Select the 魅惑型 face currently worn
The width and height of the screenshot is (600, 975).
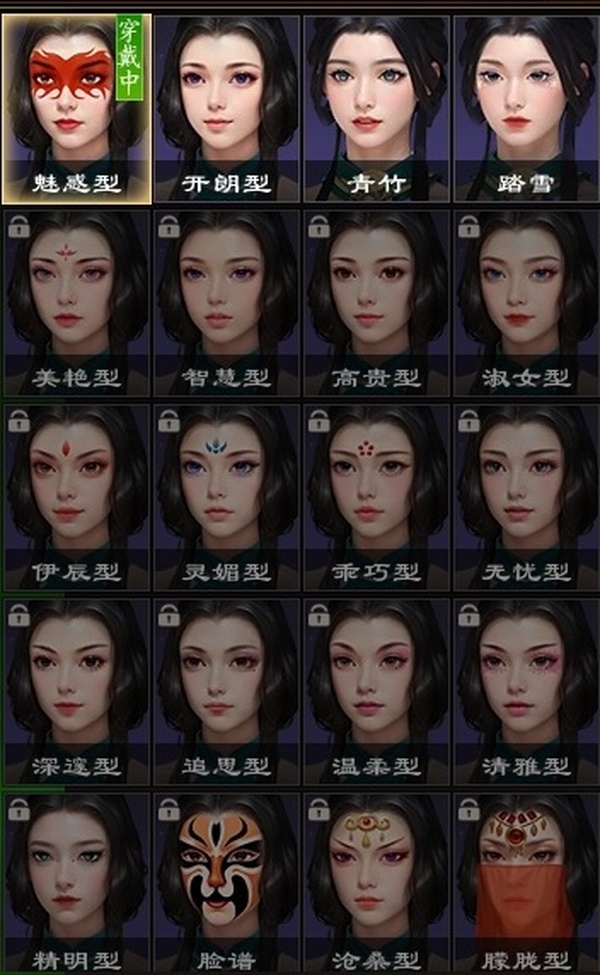click(76, 108)
